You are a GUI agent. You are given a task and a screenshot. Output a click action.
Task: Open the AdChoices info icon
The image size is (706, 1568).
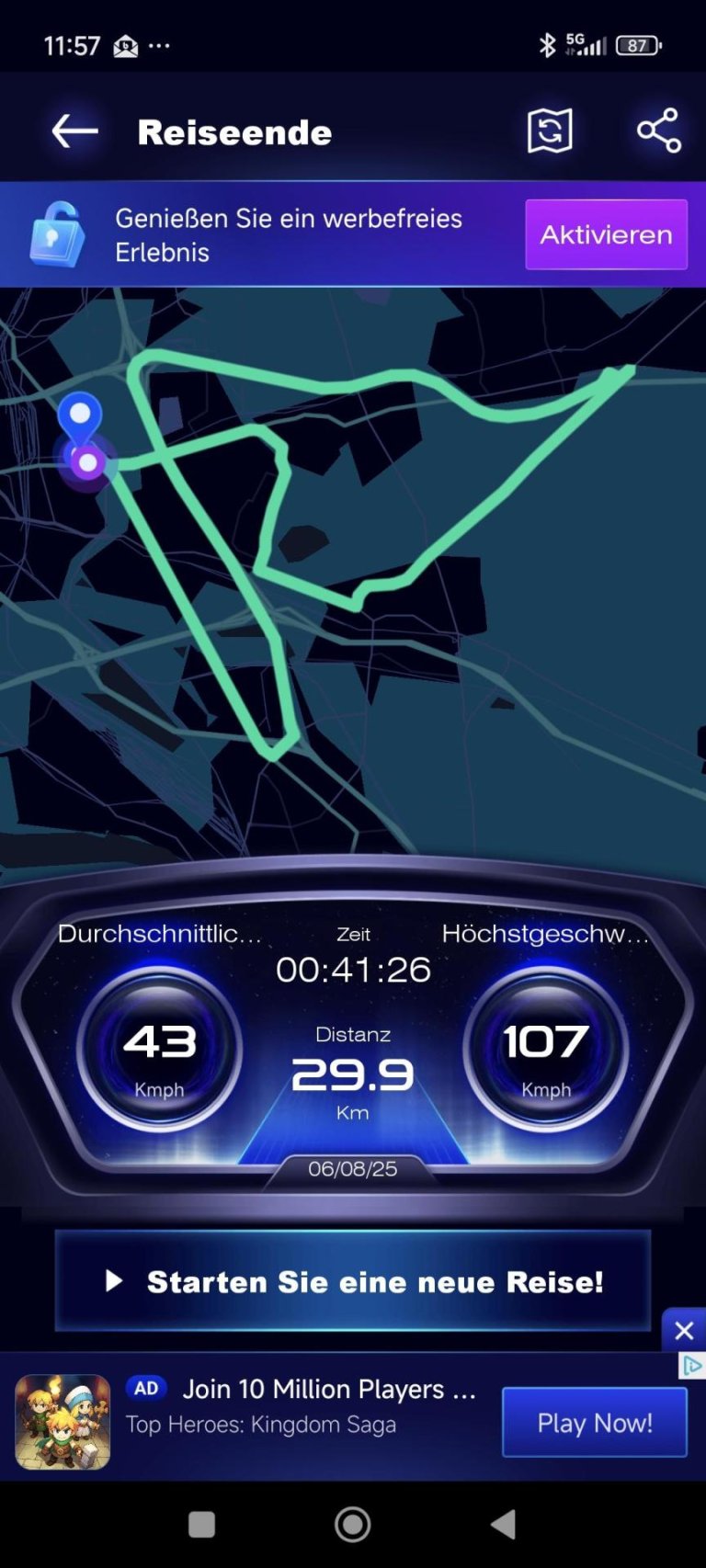click(691, 1366)
